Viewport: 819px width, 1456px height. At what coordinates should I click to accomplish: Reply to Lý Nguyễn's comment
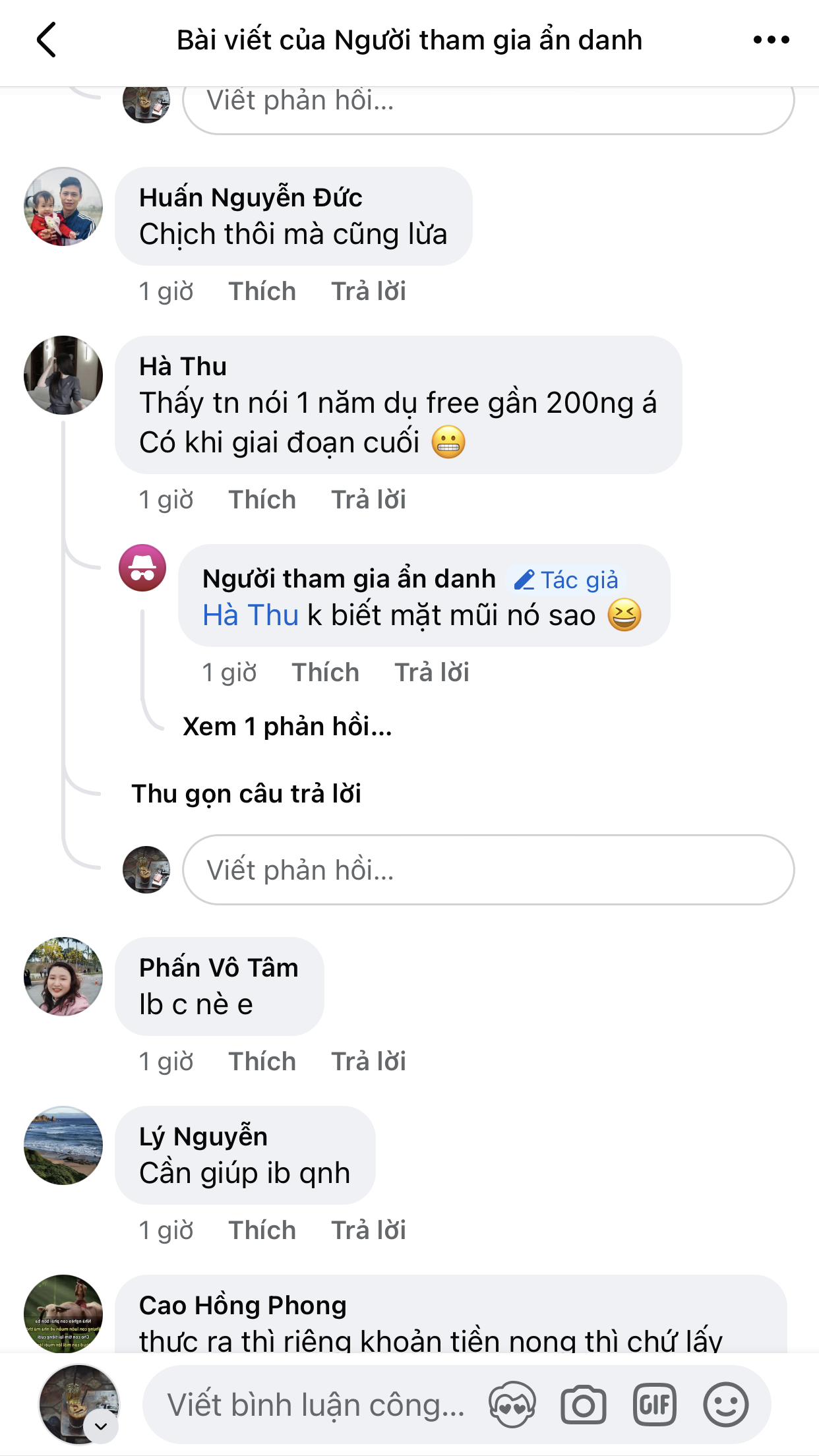click(x=368, y=1230)
